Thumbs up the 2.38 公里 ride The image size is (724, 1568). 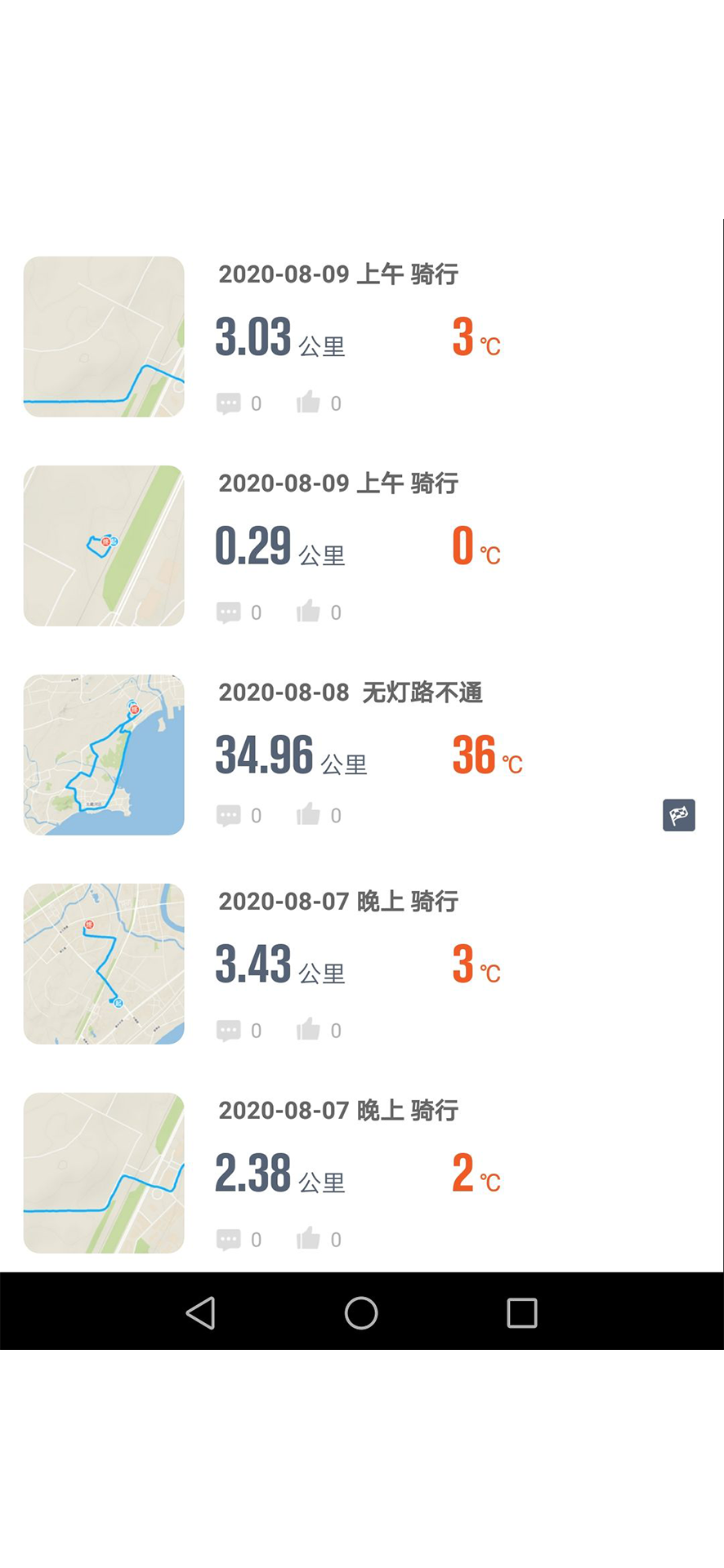tap(309, 1238)
